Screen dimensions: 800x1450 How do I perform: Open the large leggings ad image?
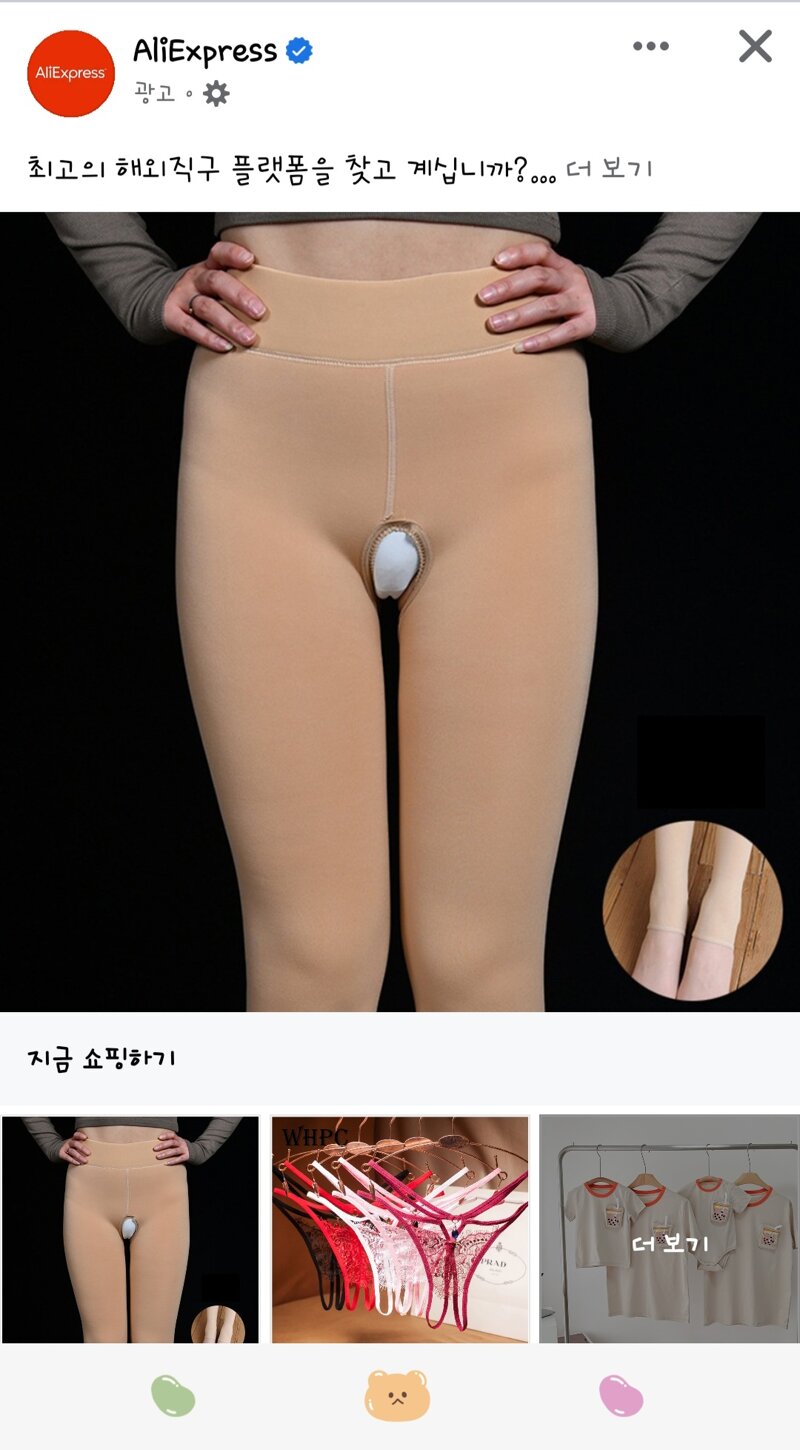[400, 610]
